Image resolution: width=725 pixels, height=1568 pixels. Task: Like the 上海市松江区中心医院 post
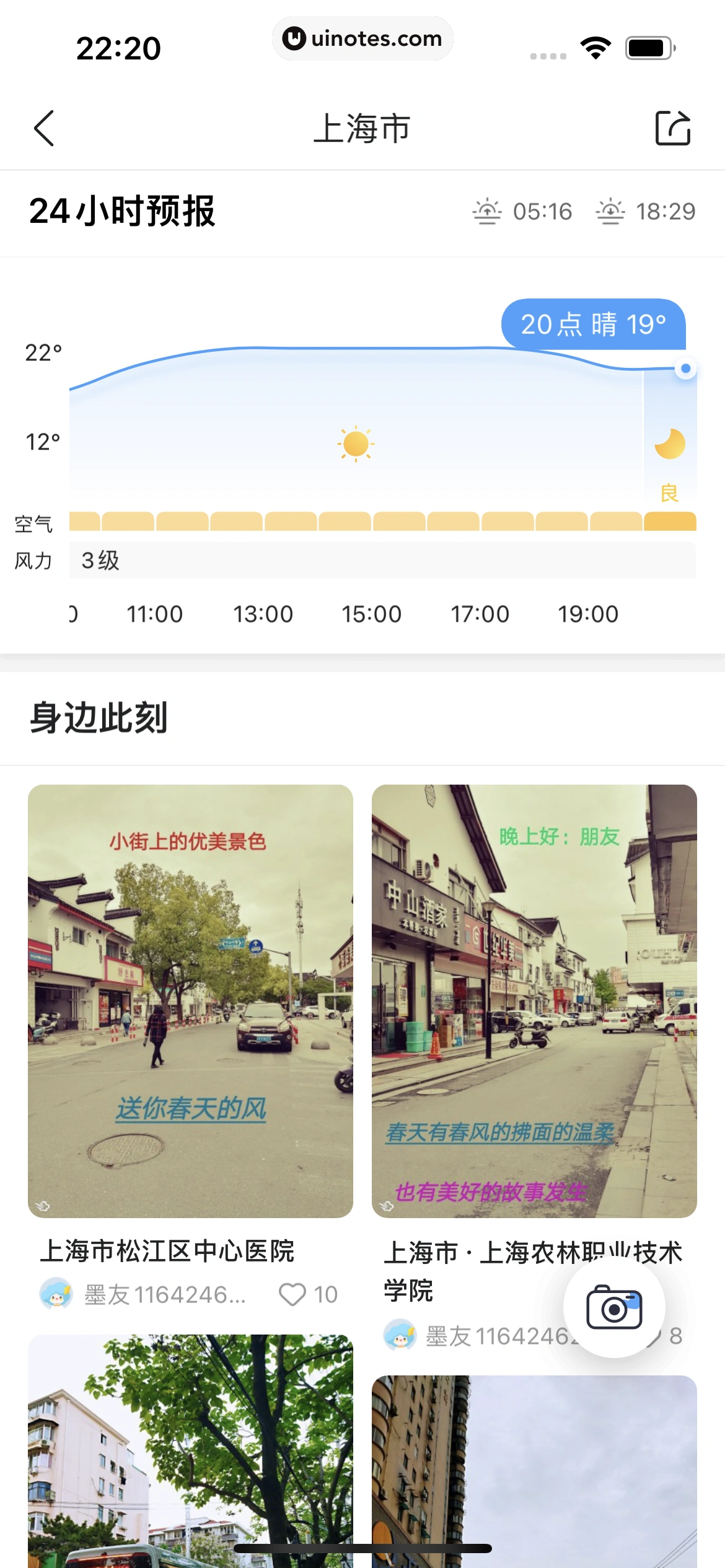(x=292, y=1294)
